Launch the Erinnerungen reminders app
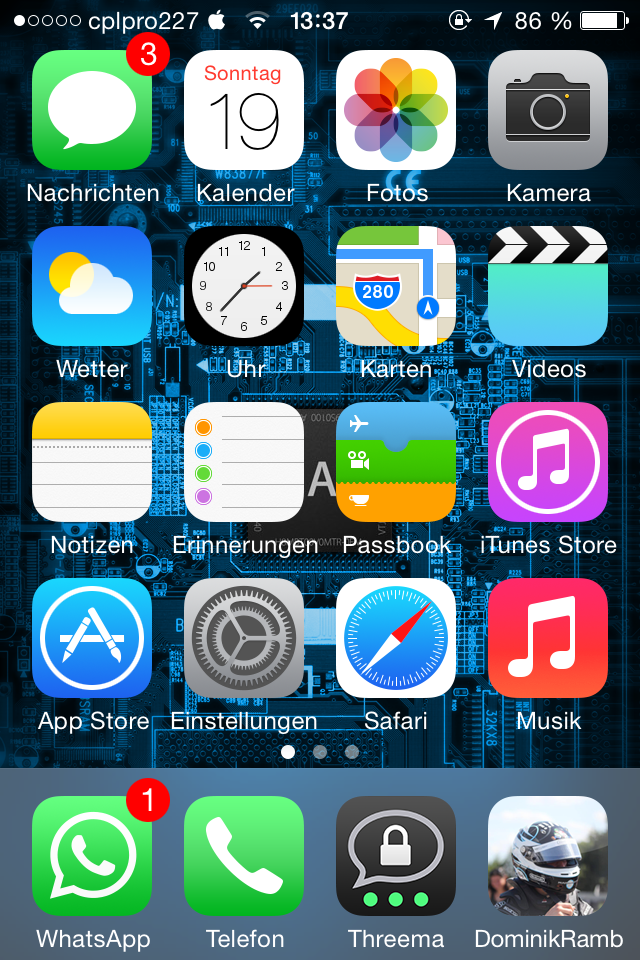Viewport: 640px width, 960px height. 244,462
